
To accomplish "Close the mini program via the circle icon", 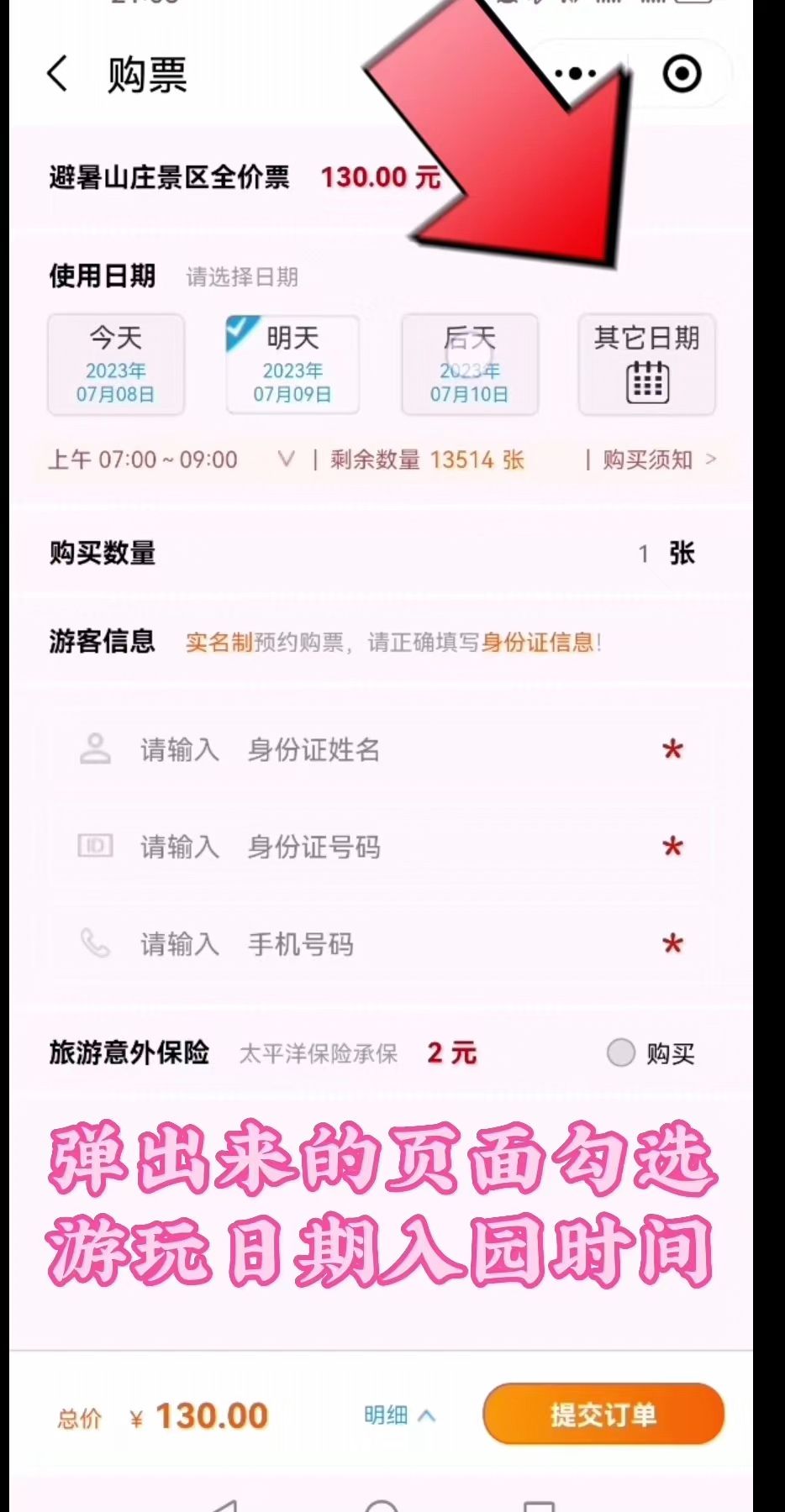I will pyautogui.click(x=682, y=74).
